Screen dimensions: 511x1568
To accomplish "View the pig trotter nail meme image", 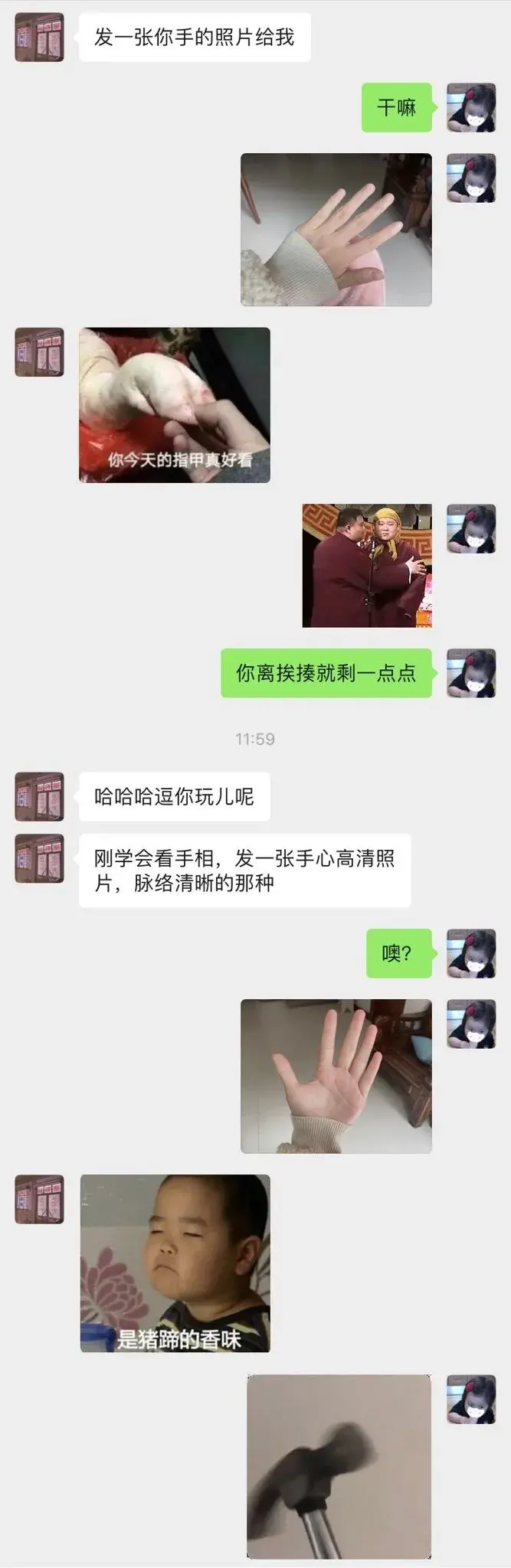I will pyautogui.click(x=175, y=405).
